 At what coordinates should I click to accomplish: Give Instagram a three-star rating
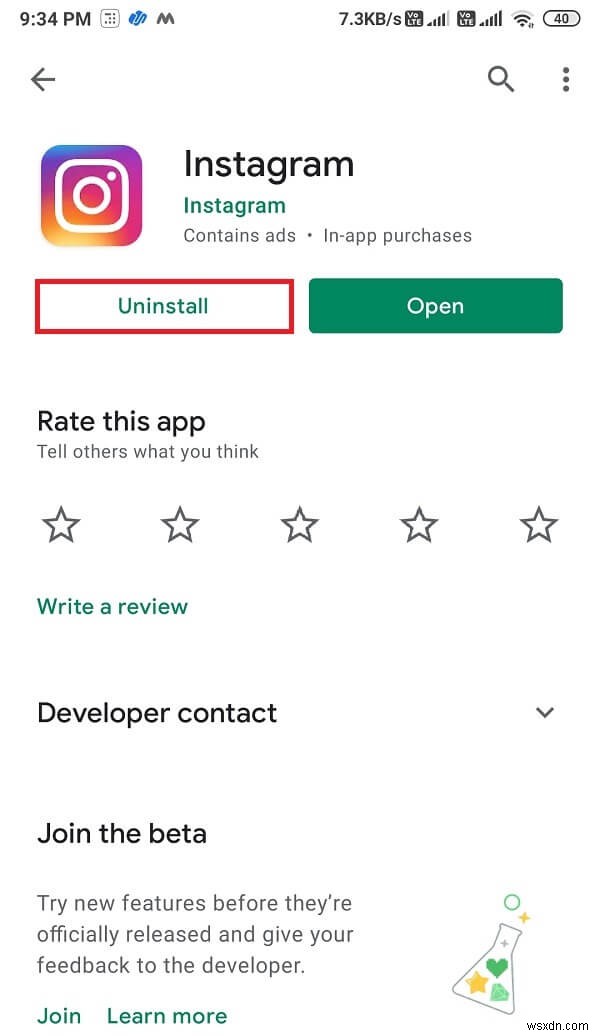click(299, 524)
